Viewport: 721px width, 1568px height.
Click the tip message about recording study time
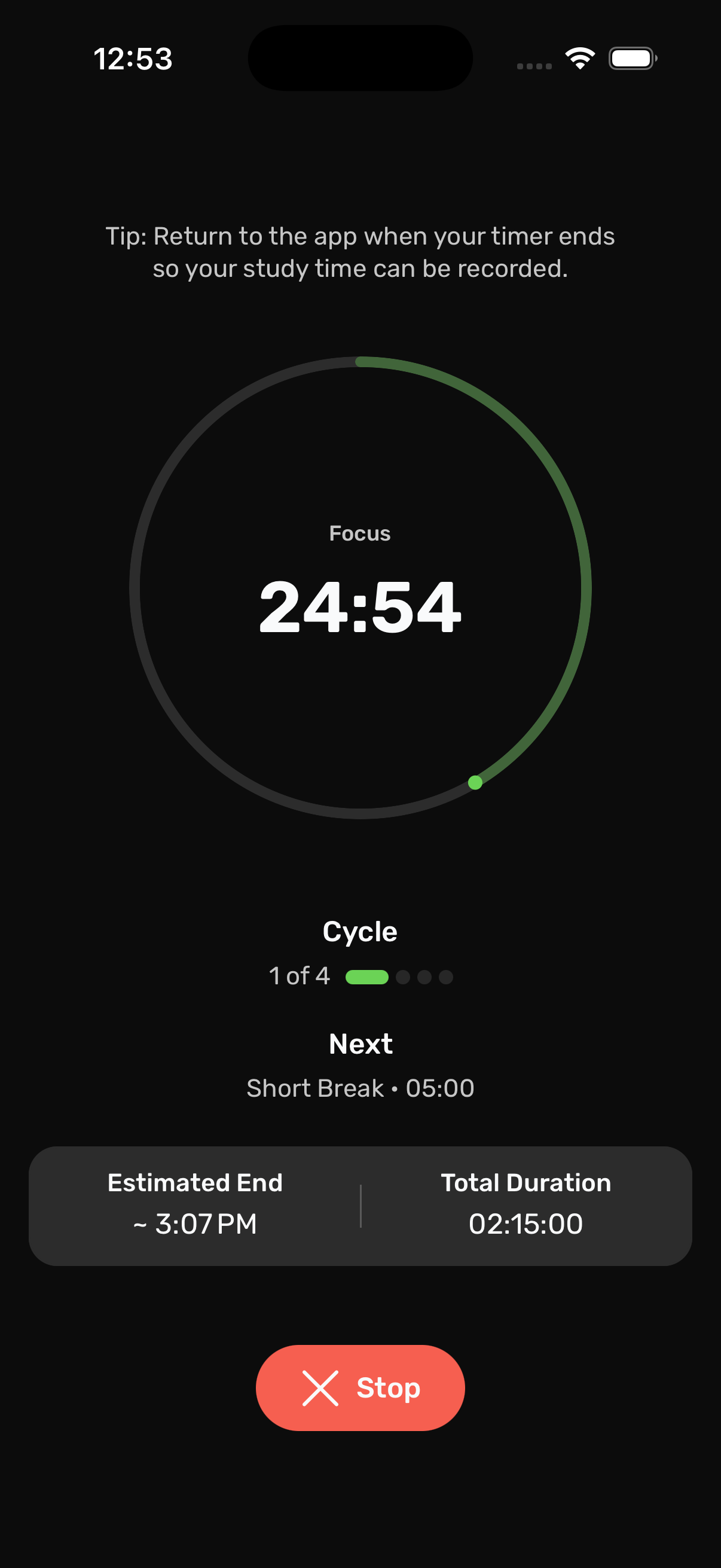coord(360,251)
